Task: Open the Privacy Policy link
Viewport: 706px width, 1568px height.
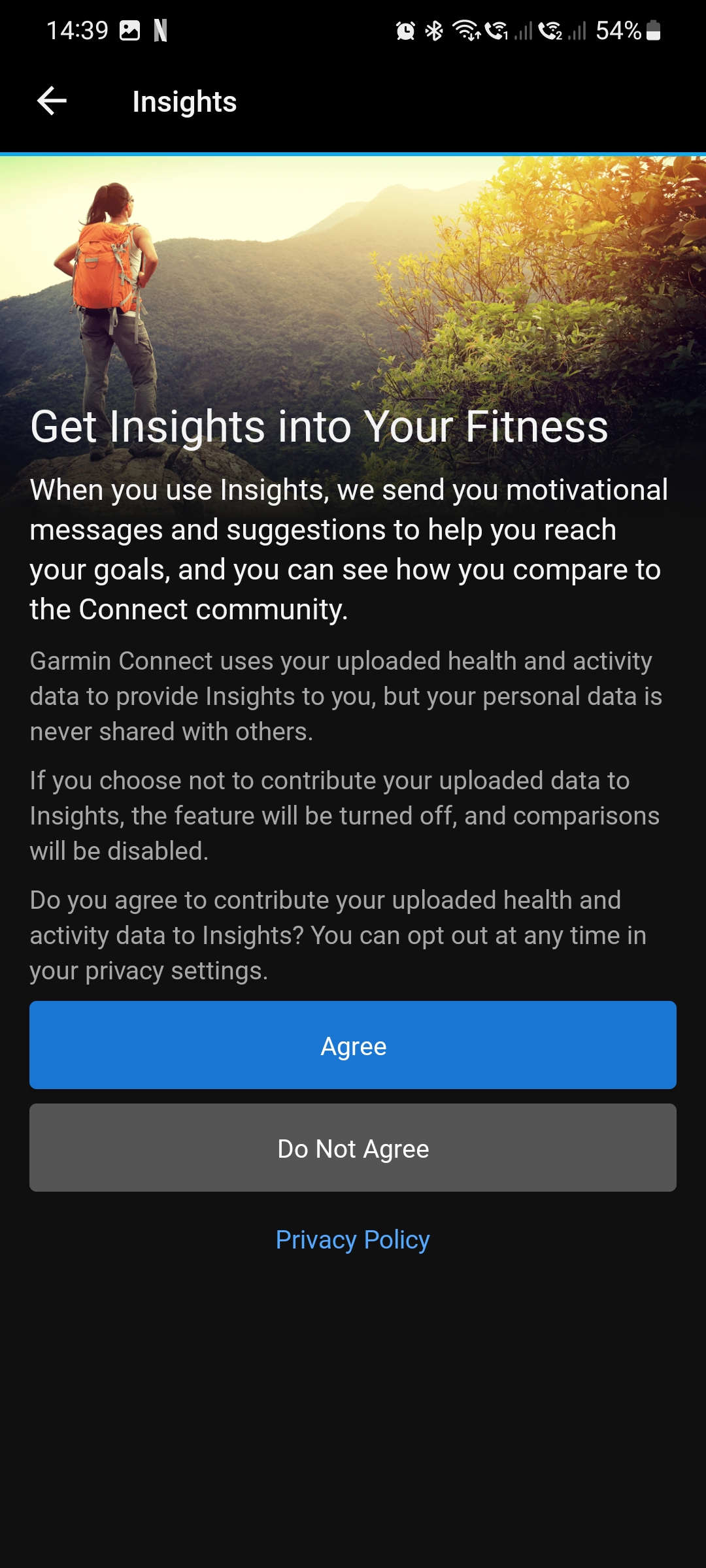Action: (353, 1239)
